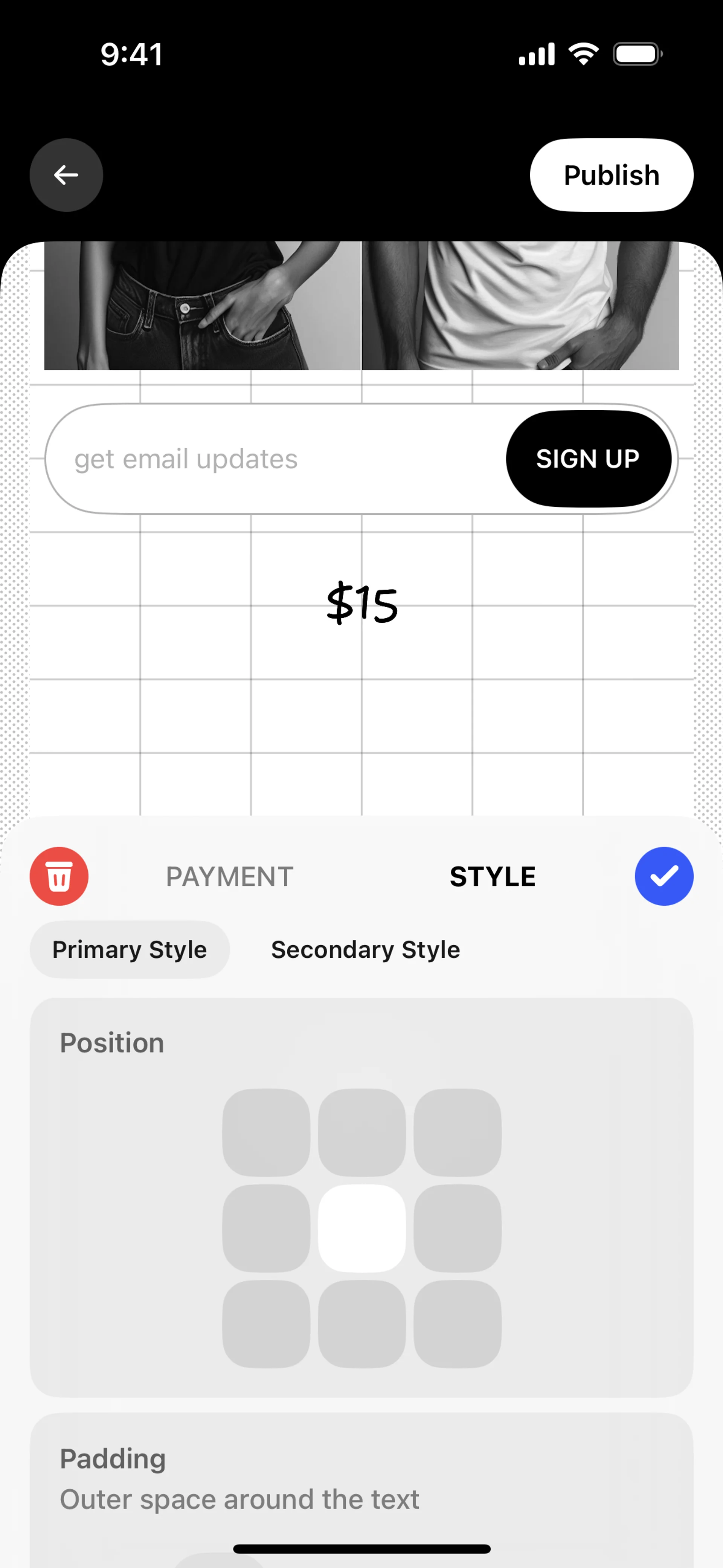Set position to top left
The width and height of the screenshot is (723, 1568).
[x=266, y=1133]
